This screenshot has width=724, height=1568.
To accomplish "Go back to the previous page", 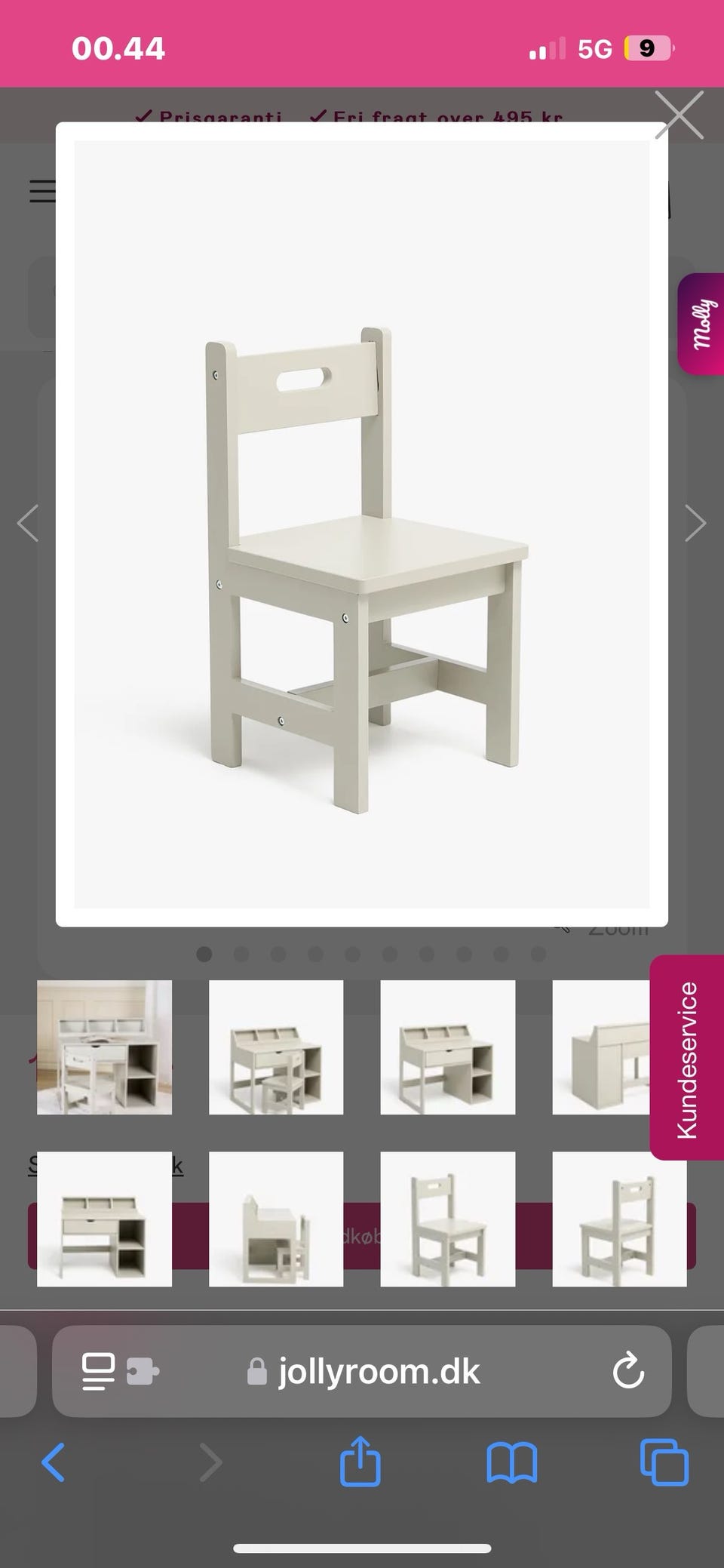I will 53,1463.
